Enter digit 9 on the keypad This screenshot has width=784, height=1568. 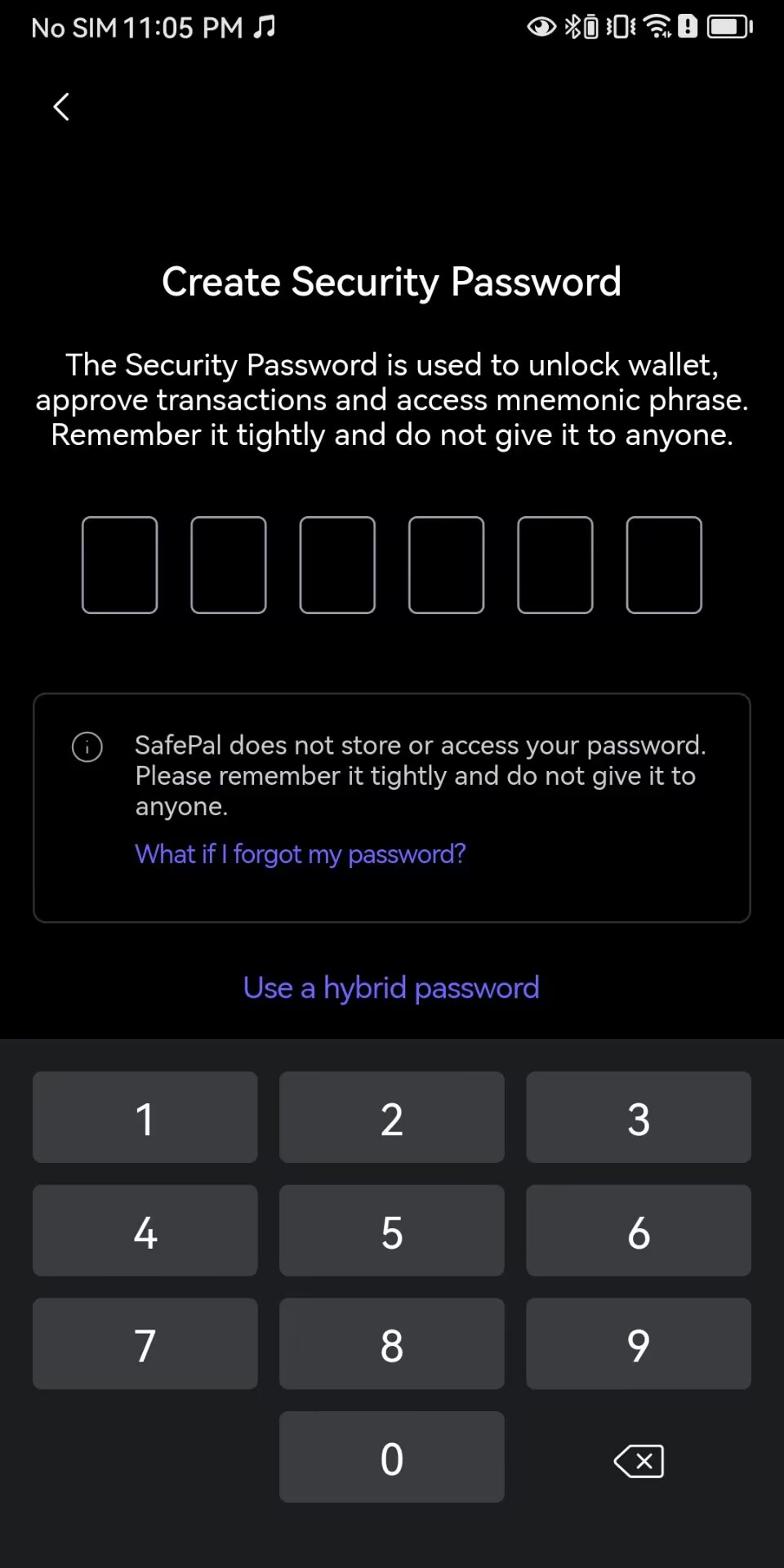coord(638,1344)
